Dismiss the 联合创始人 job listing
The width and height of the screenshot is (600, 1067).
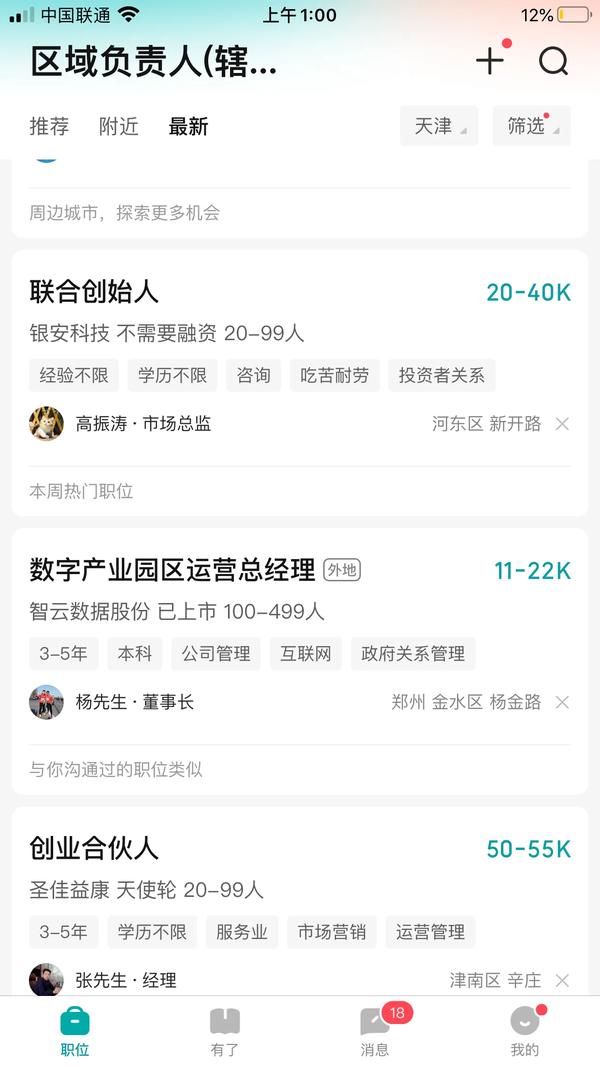(x=562, y=424)
